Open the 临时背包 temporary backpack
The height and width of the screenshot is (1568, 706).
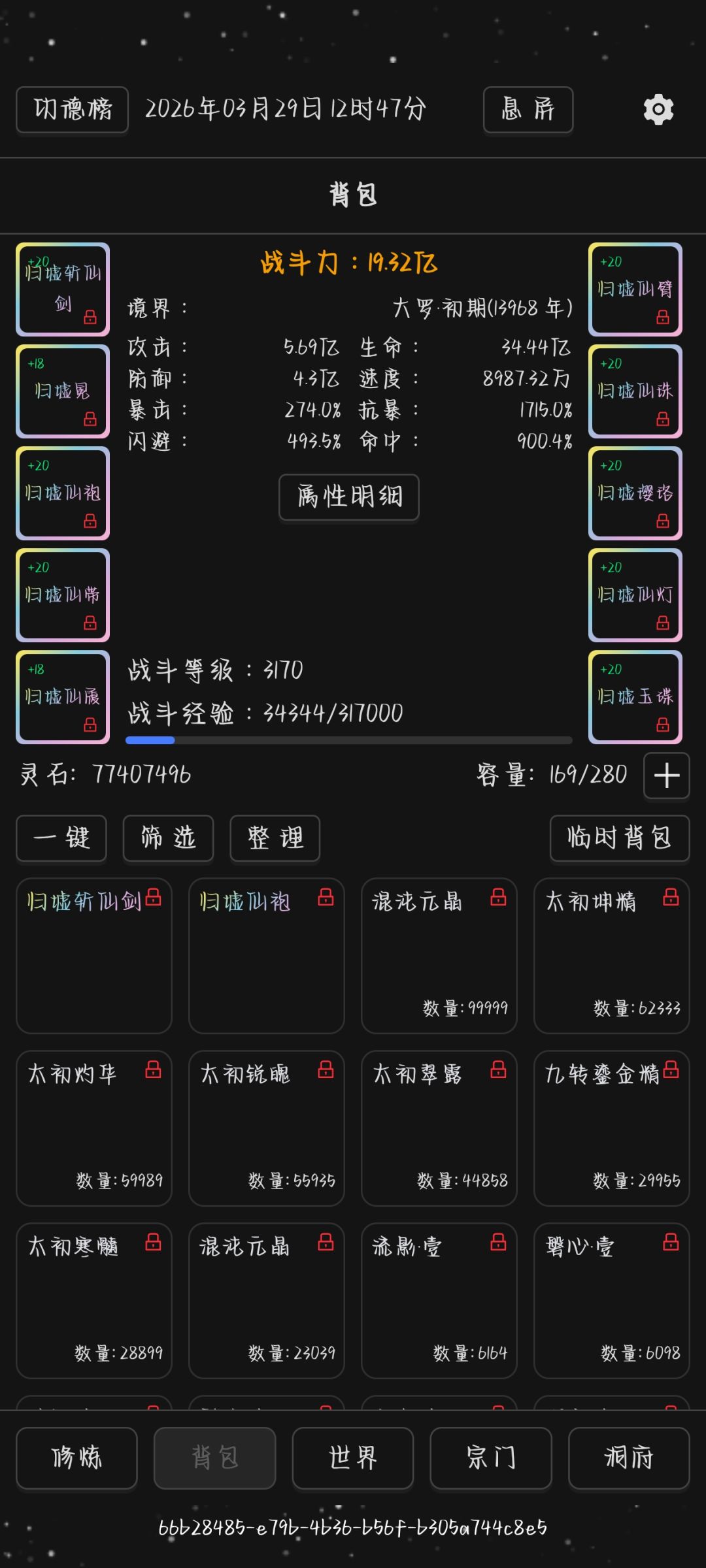[x=620, y=838]
